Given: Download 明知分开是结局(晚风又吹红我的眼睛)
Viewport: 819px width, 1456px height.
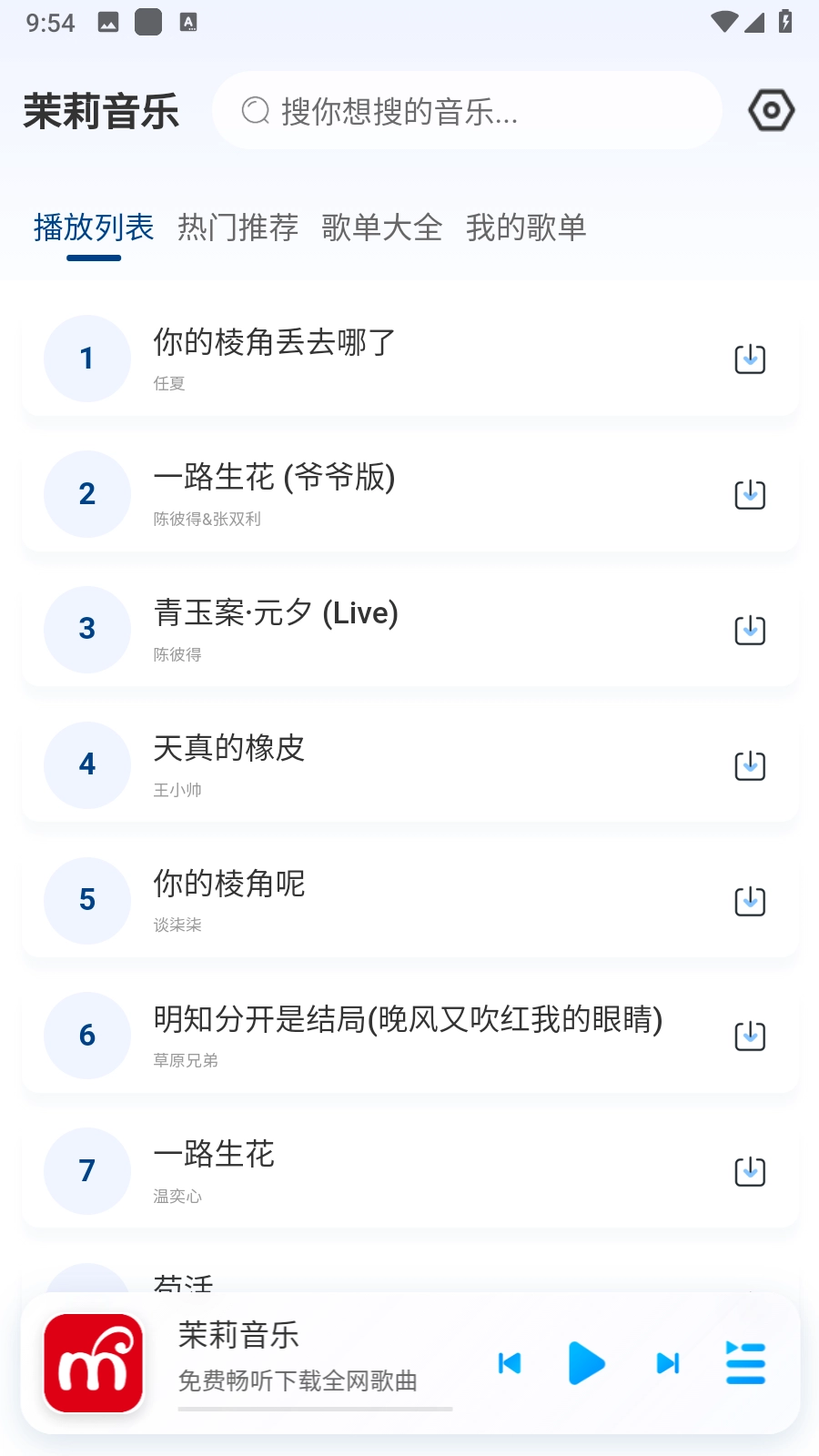Looking at the screenshot, I should (x=748, y=1036).
